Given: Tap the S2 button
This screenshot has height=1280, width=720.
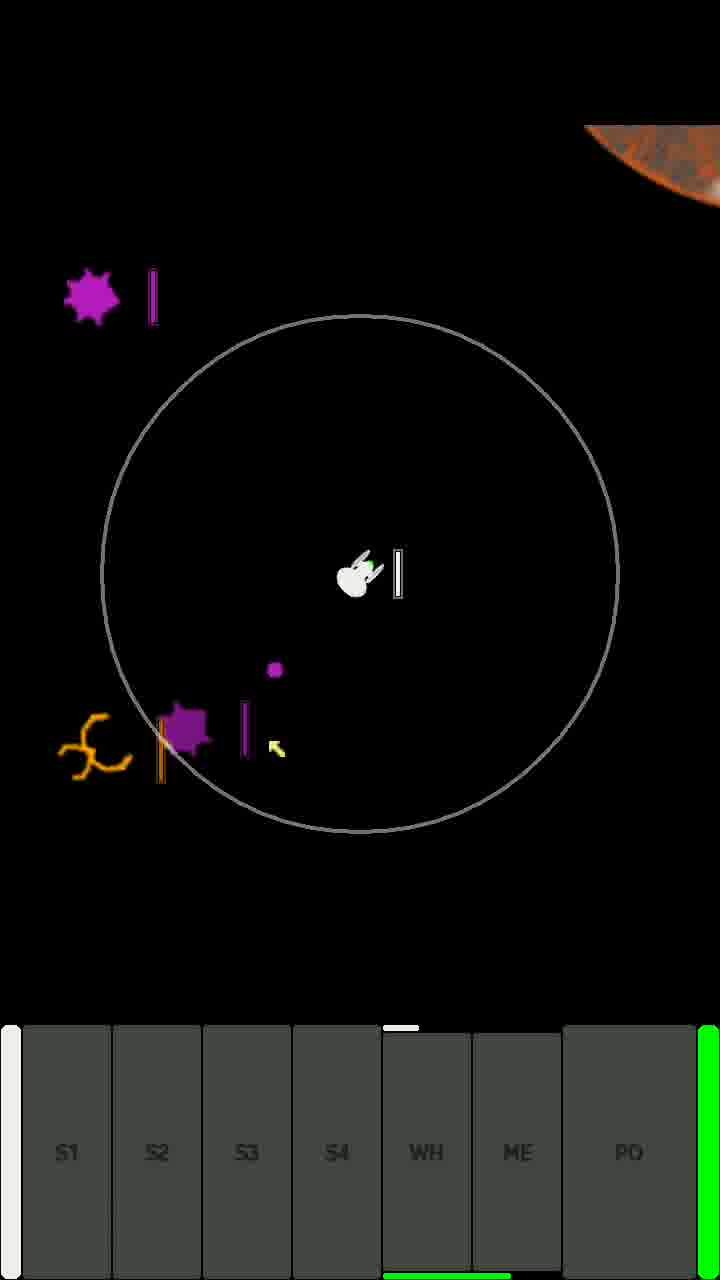Looking at the screenshot, I should click(157, 1152).
